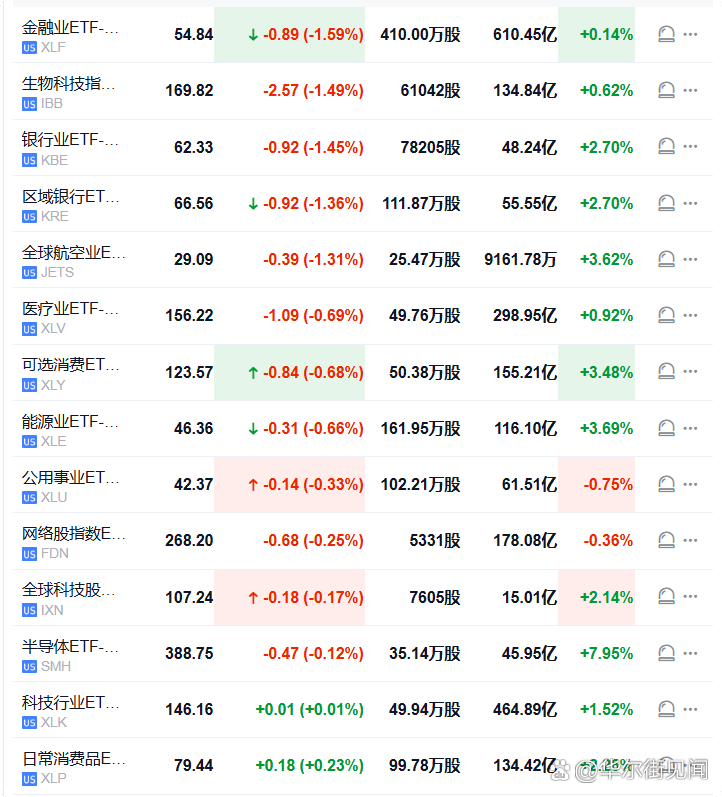Open overflow menu for XLK row
This screenshot has width=722, height=797.
(x=690, y=709)
